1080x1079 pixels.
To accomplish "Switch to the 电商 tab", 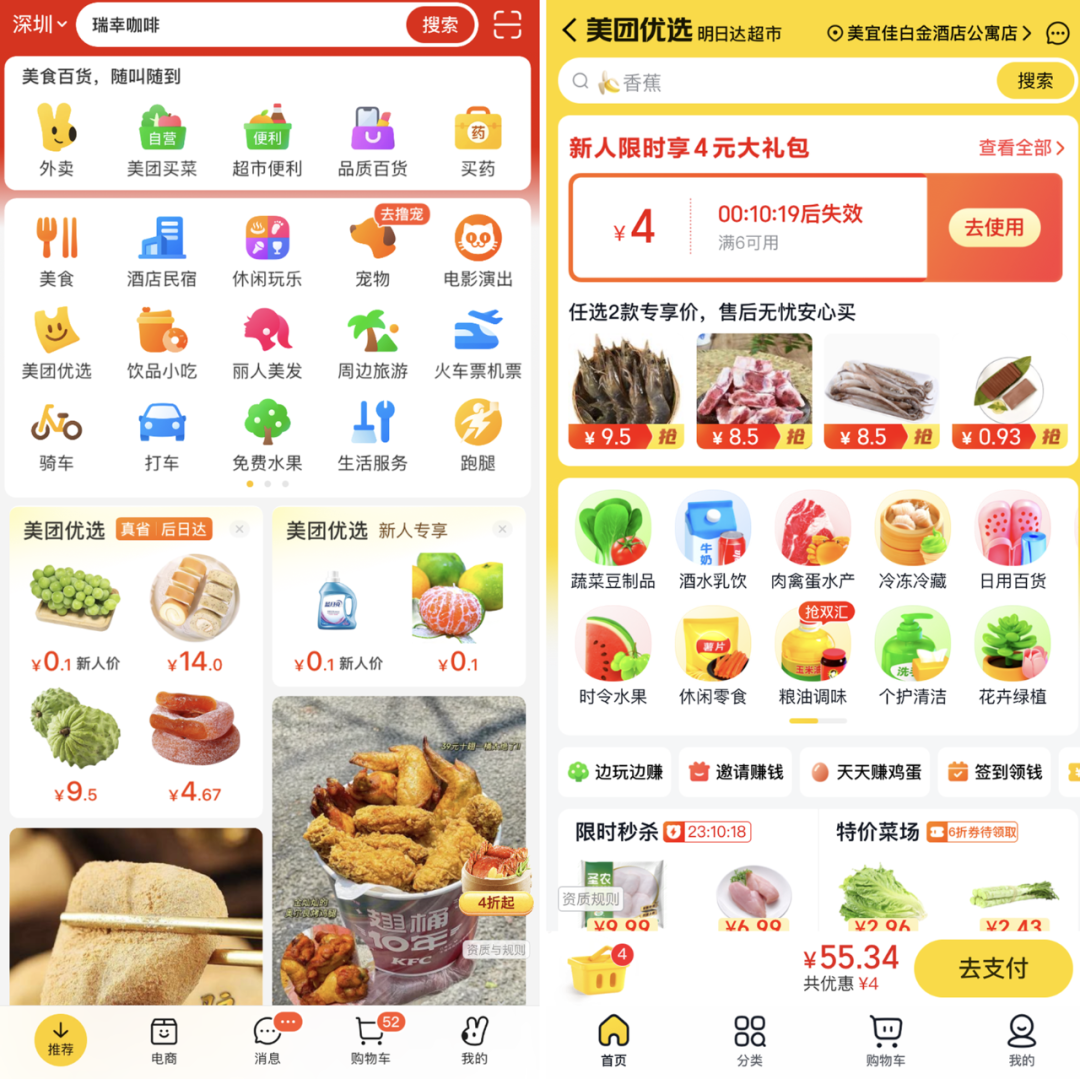I will pos(164,1040).
